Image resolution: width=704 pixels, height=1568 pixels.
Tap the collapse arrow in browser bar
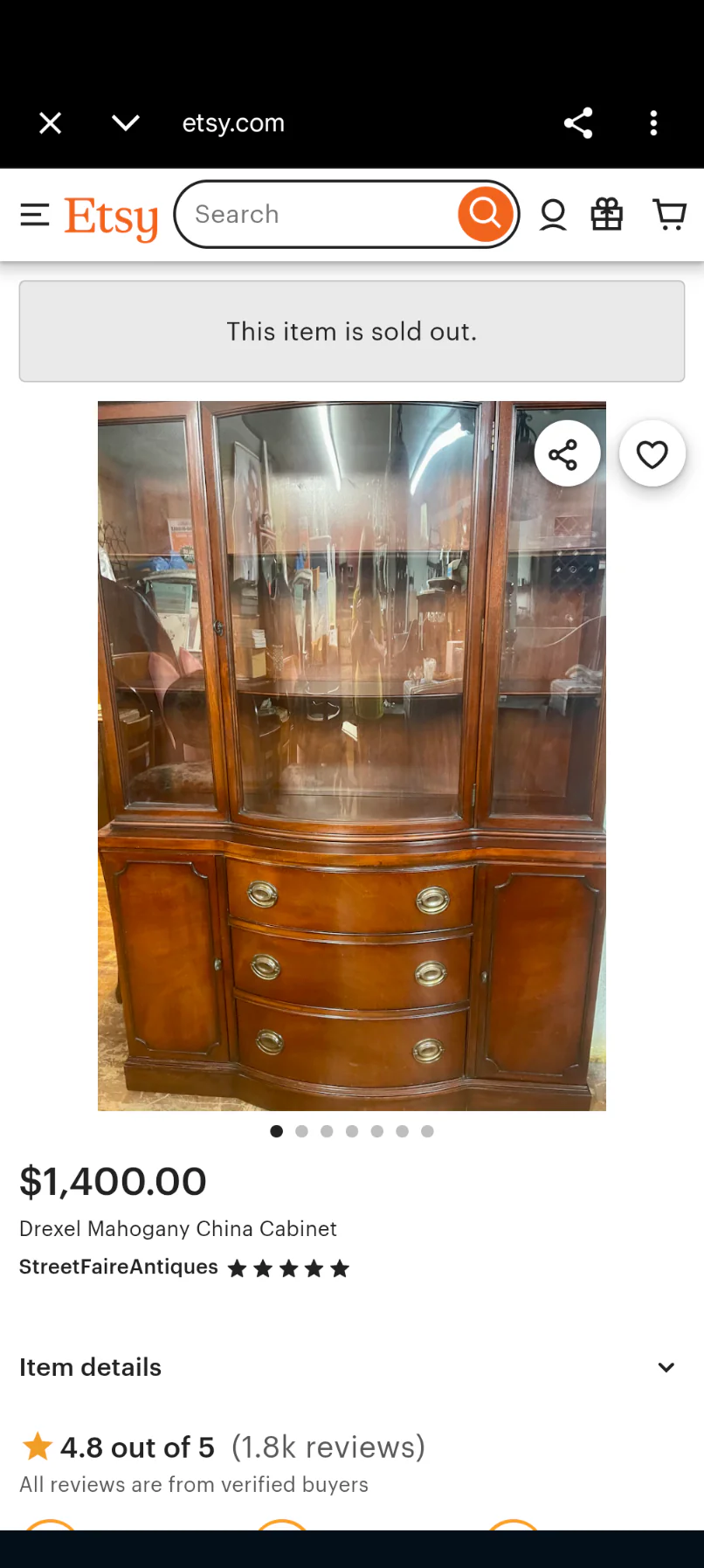(x=126, y=123)
